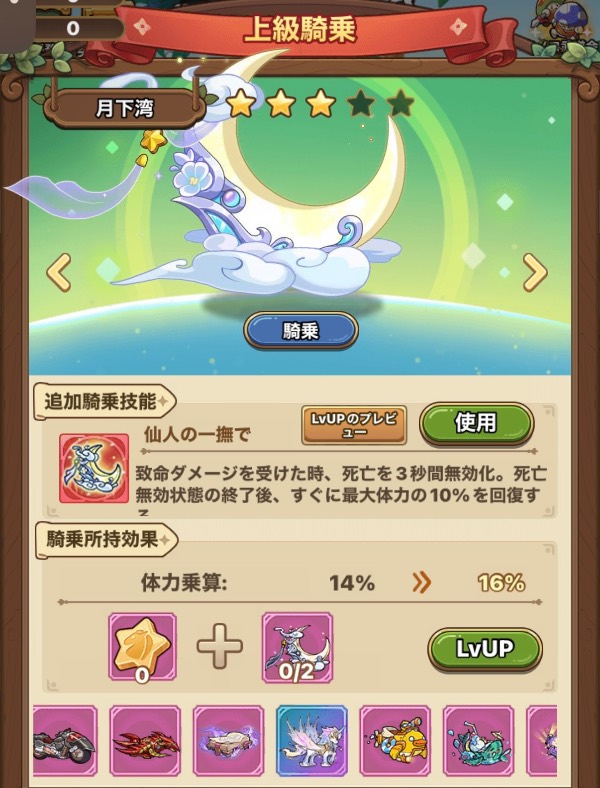Viewport: 600px width, 788px height.
Task: Tap the green 使用 button
Action: (x=476, y=423)
